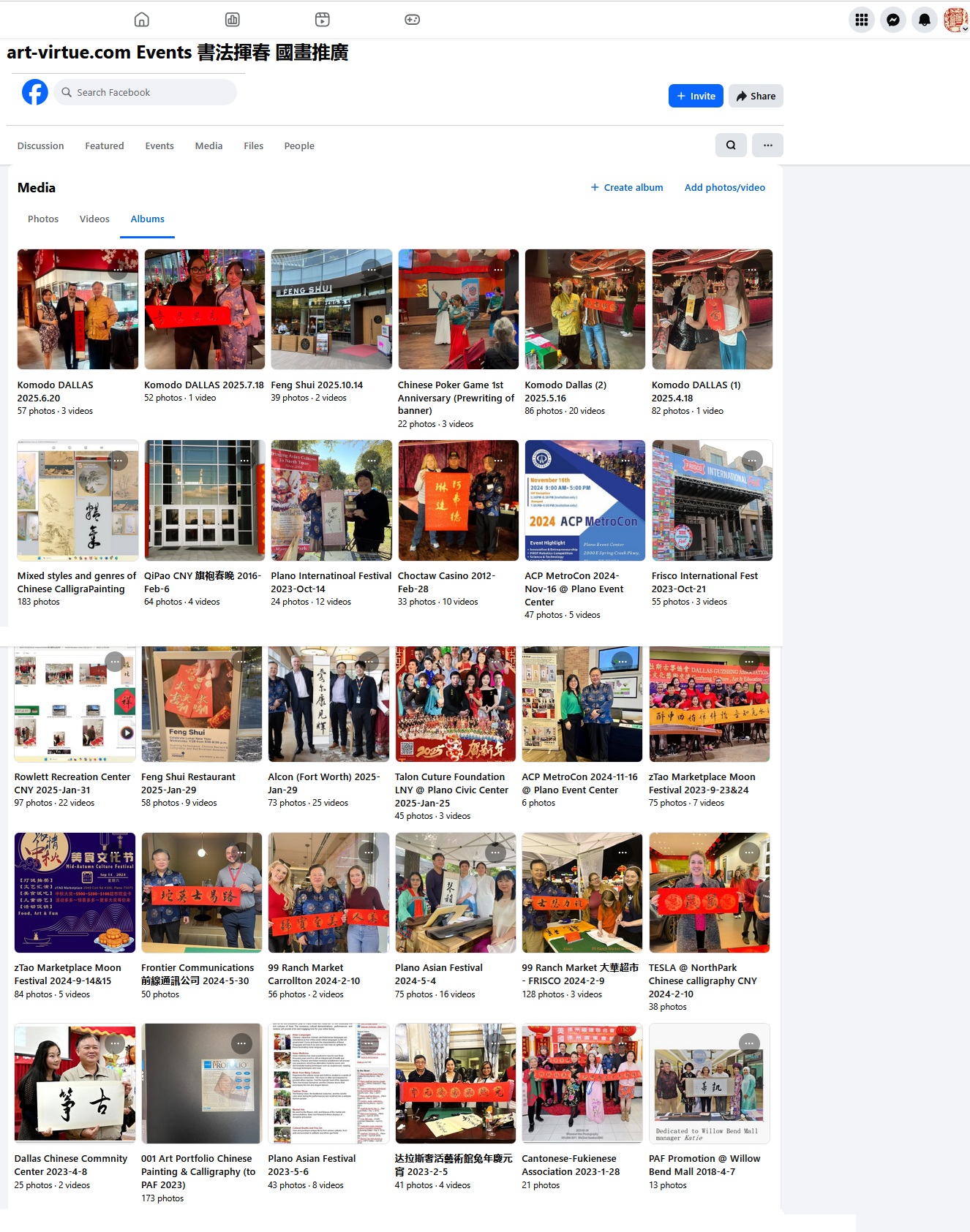
Task: Switch to the Videos sub-tab
Action: click(94, 219)
